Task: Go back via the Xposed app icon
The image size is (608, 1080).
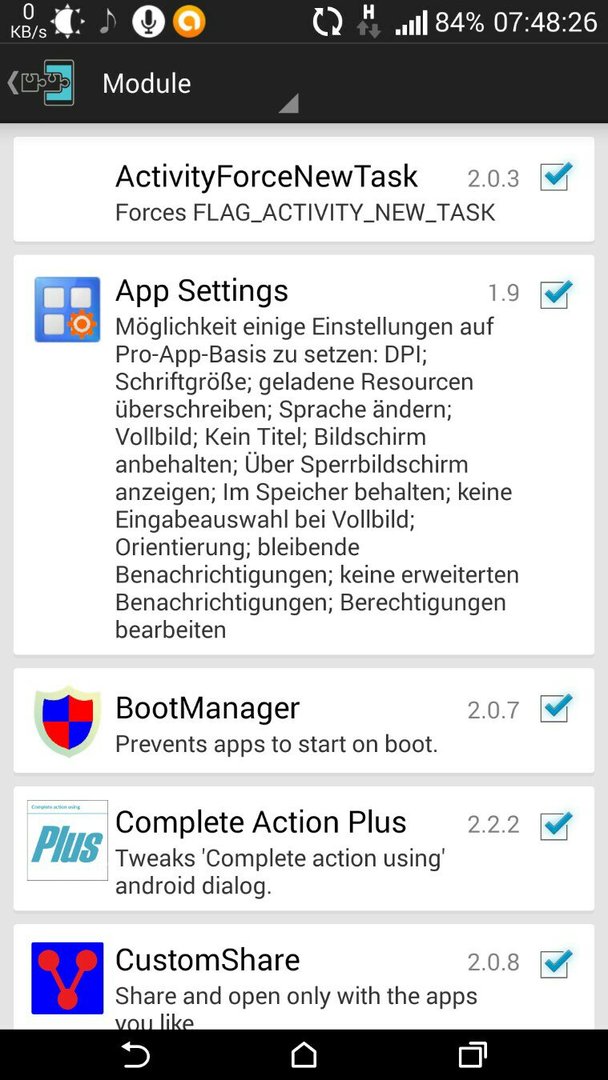Action: (41, 83)
